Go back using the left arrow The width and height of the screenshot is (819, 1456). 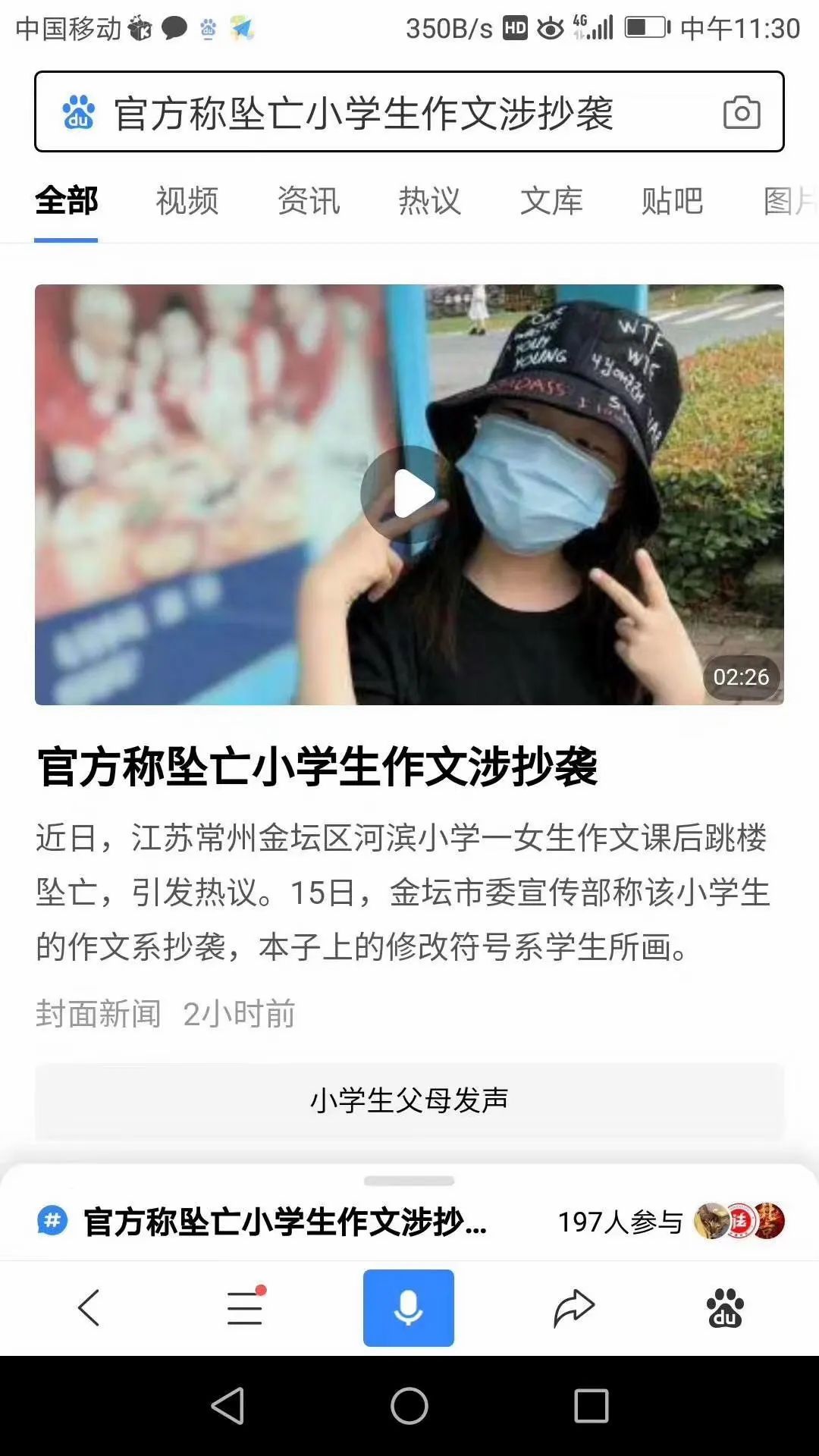click(x=89, y=1308)
